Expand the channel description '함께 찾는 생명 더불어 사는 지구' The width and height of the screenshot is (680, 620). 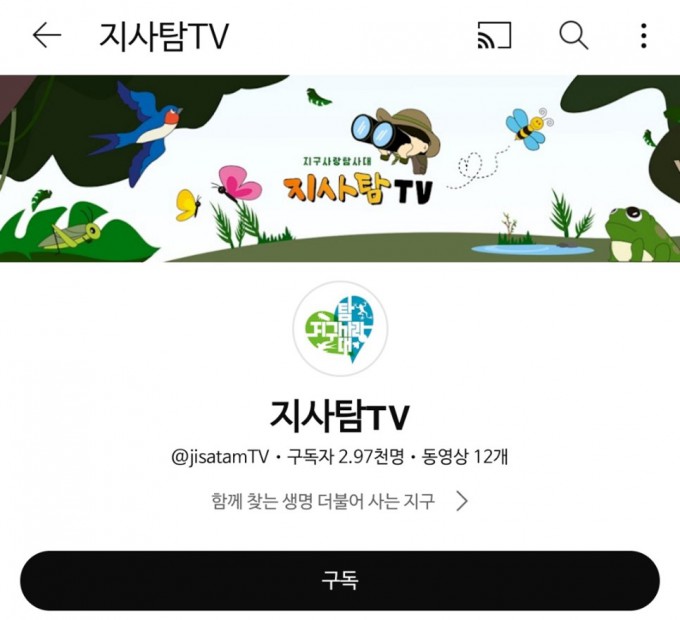point(340,501)
